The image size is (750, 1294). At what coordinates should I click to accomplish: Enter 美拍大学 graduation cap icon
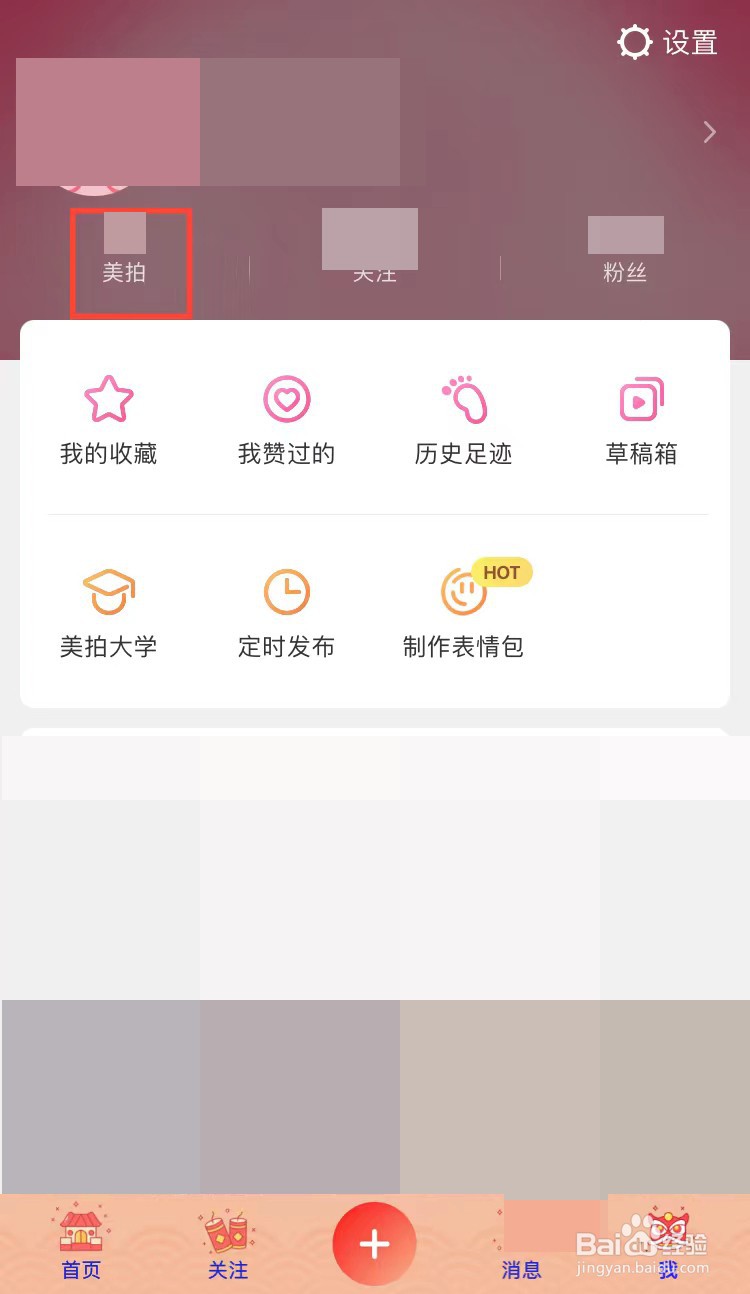108,592
